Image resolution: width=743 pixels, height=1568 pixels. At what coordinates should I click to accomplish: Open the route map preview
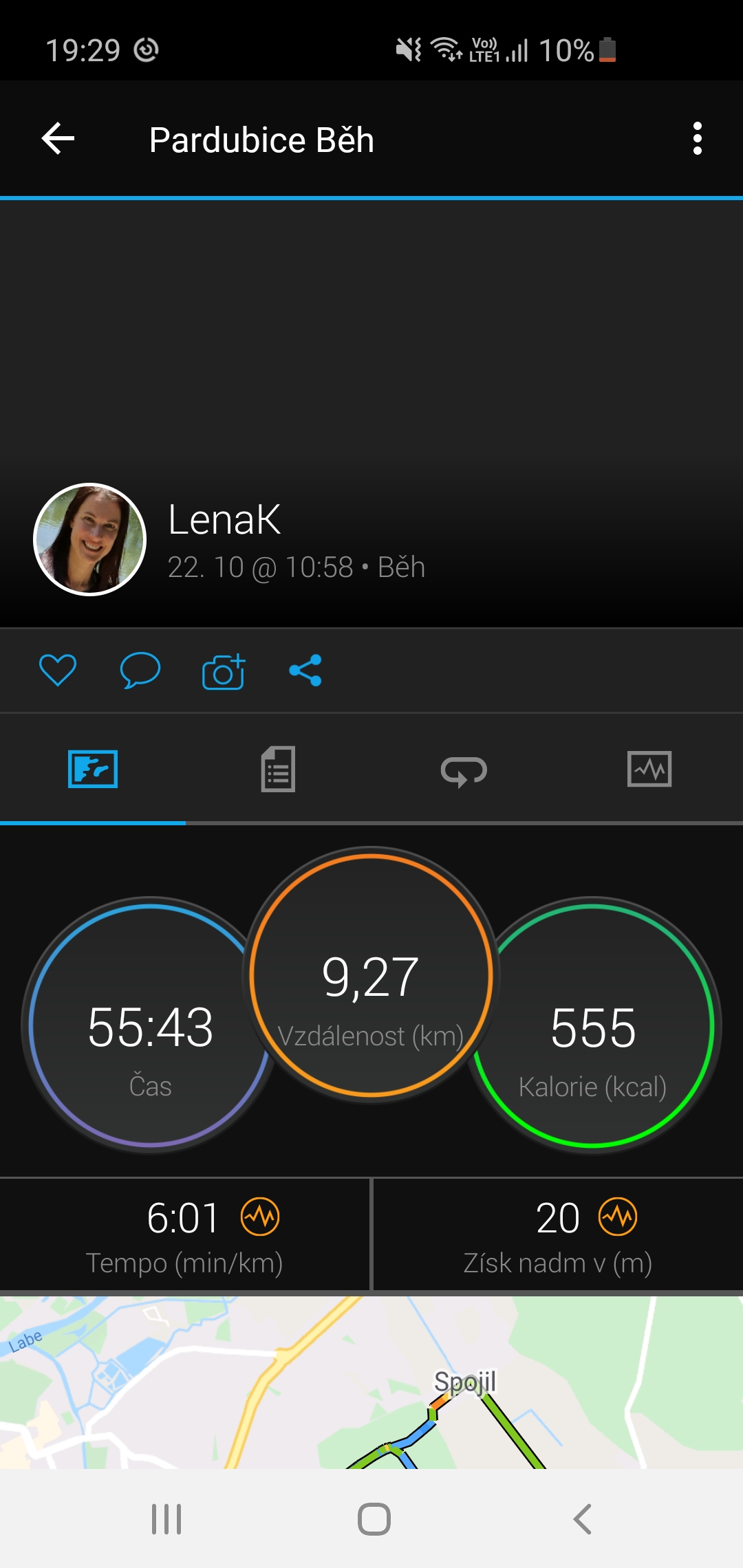point(371,1382)
